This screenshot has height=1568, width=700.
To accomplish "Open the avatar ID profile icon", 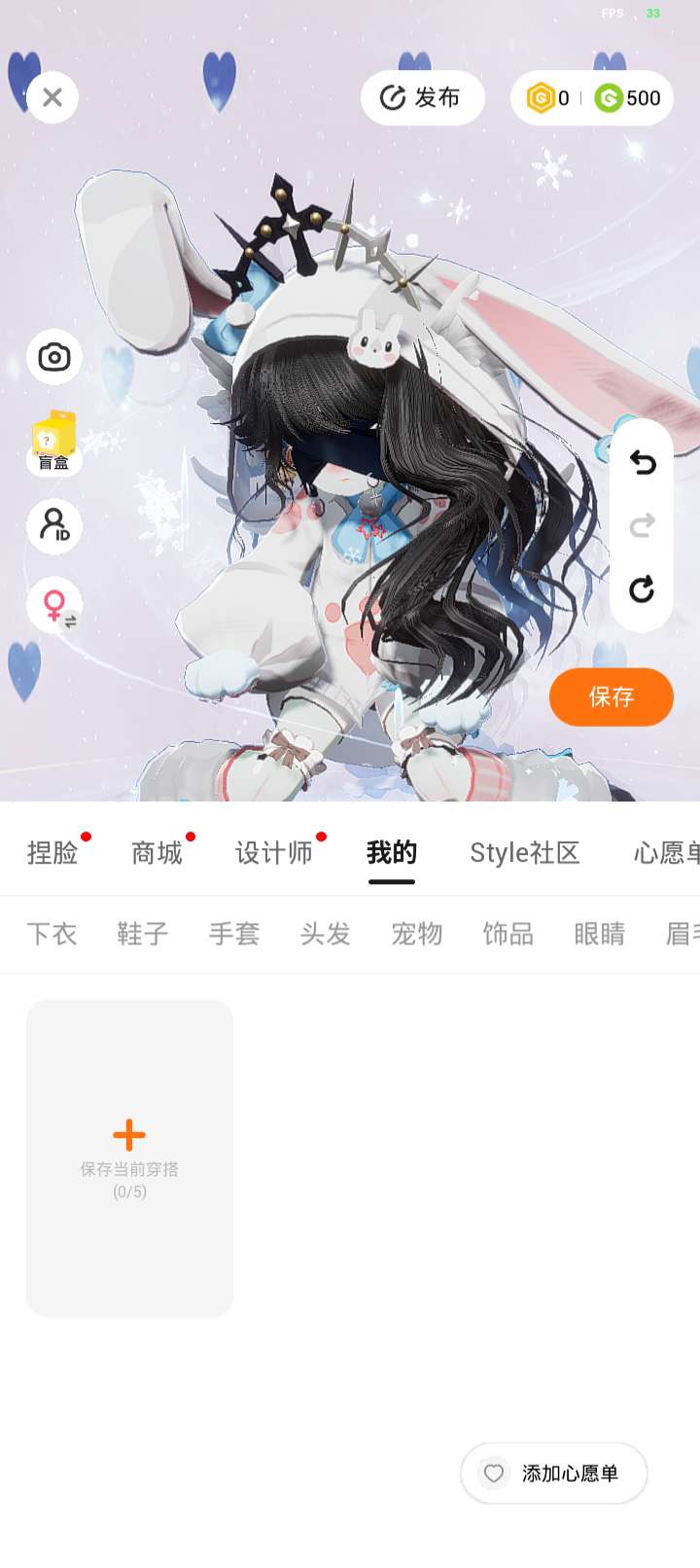I will pos(54,526).
